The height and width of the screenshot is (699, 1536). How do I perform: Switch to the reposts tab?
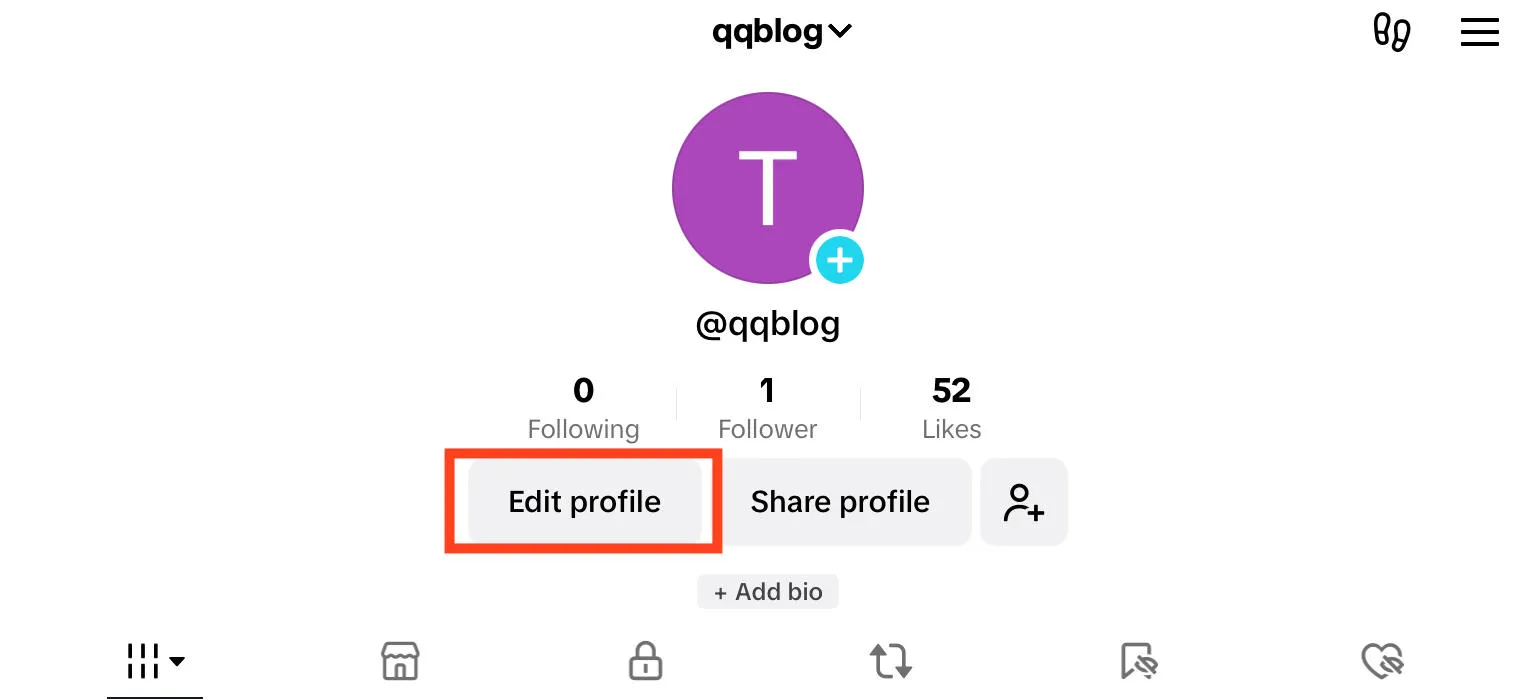coord(890,661)
